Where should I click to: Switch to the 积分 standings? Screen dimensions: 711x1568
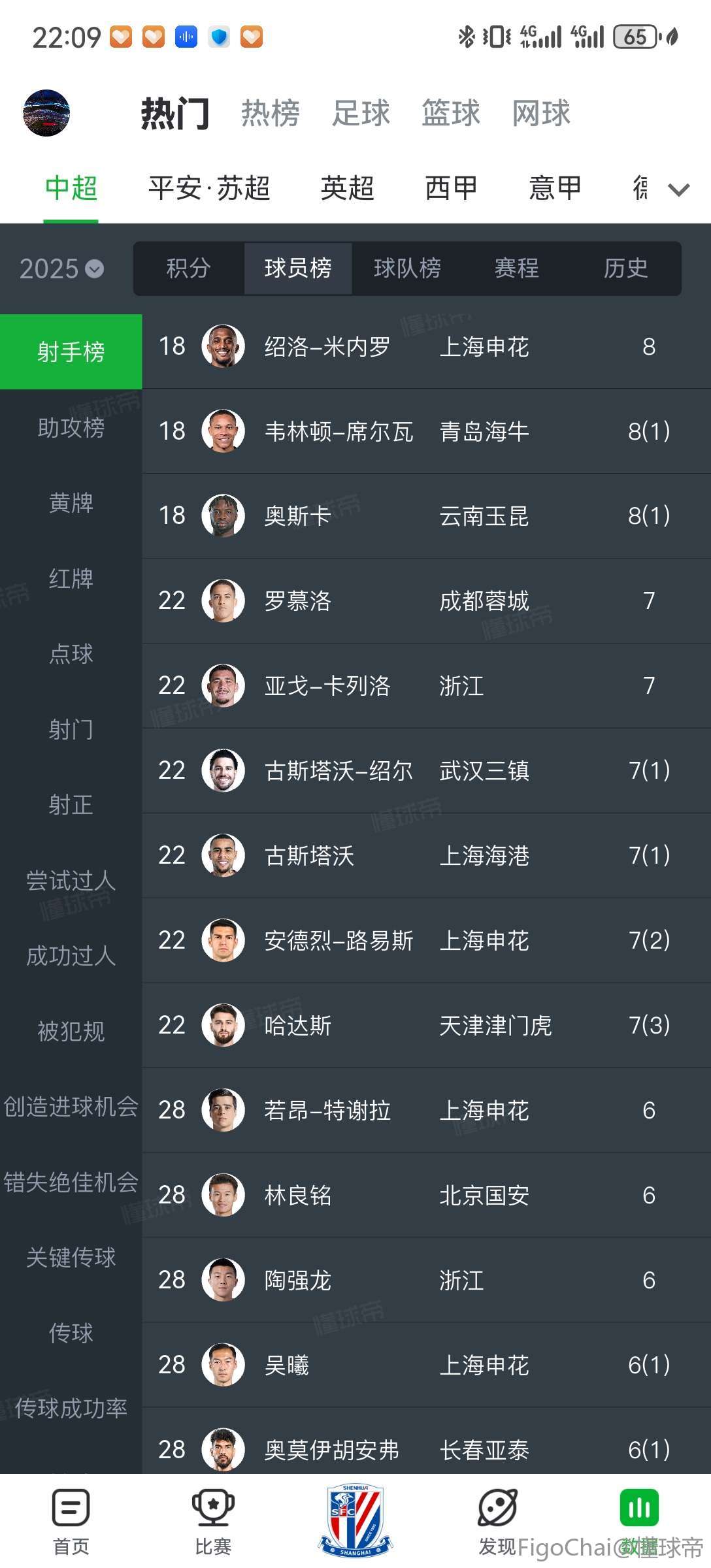[x=188, y=269]
